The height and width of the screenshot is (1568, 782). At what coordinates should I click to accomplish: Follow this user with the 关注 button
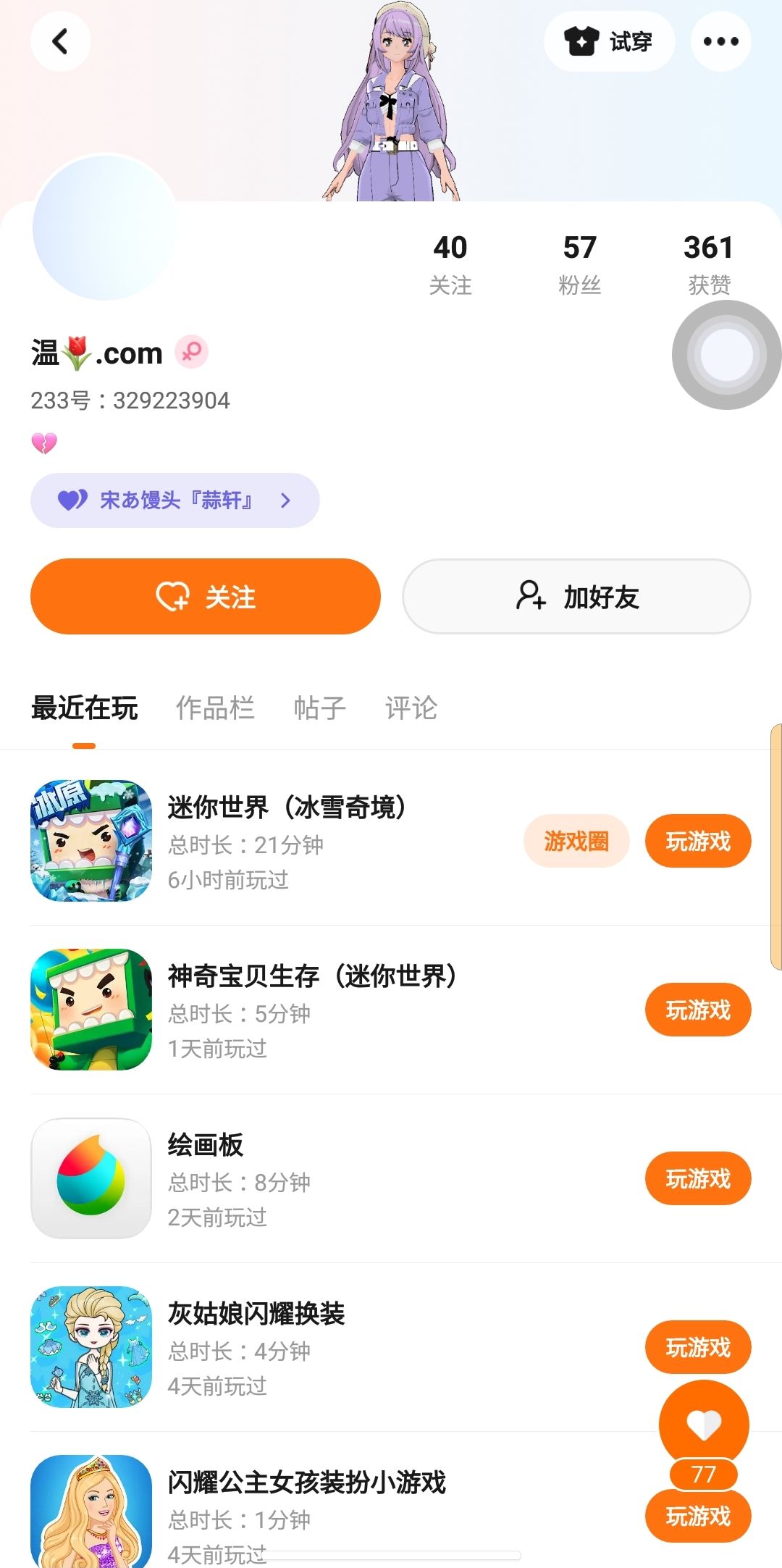pos(205,597)
